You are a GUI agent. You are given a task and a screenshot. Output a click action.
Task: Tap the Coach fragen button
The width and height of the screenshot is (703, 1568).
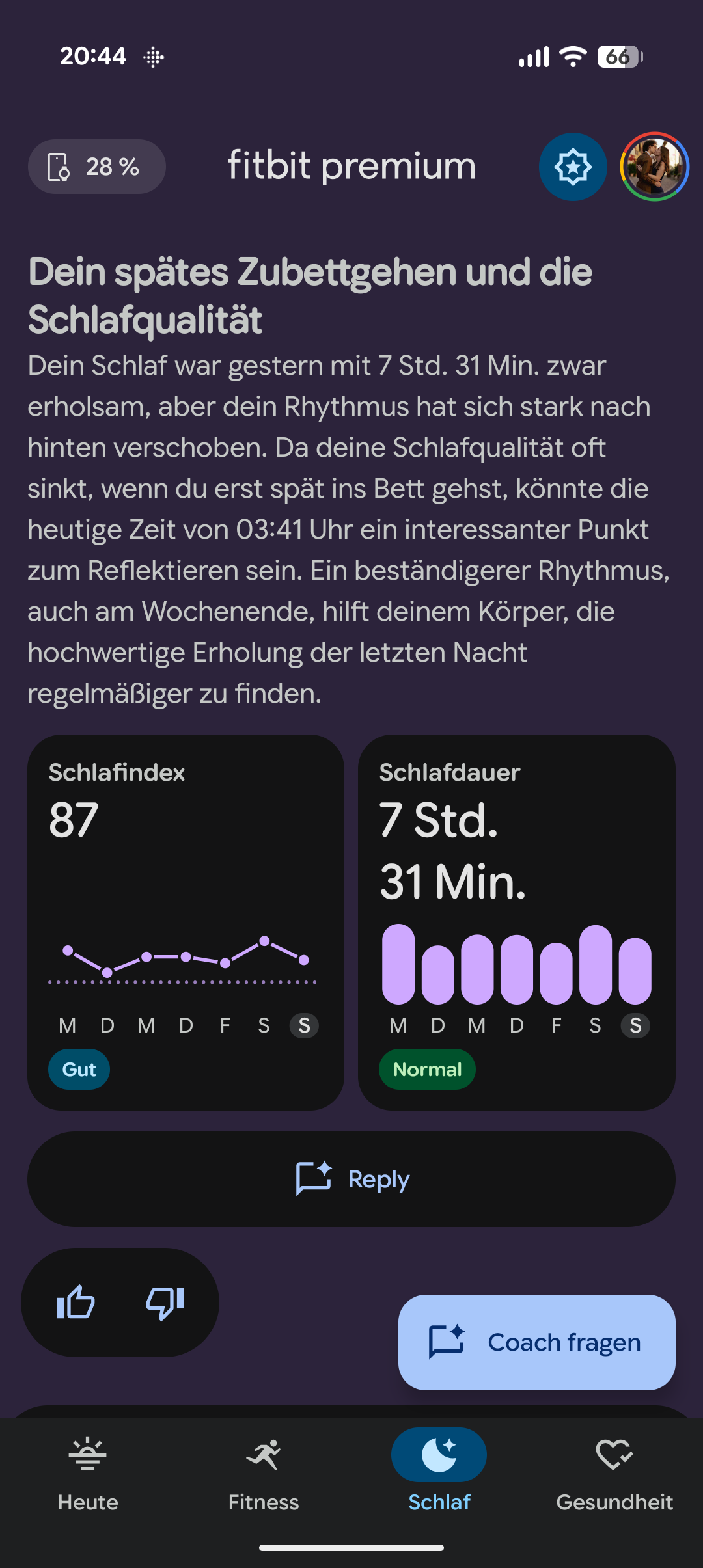pyautogui.click(x=536, y=1342)
